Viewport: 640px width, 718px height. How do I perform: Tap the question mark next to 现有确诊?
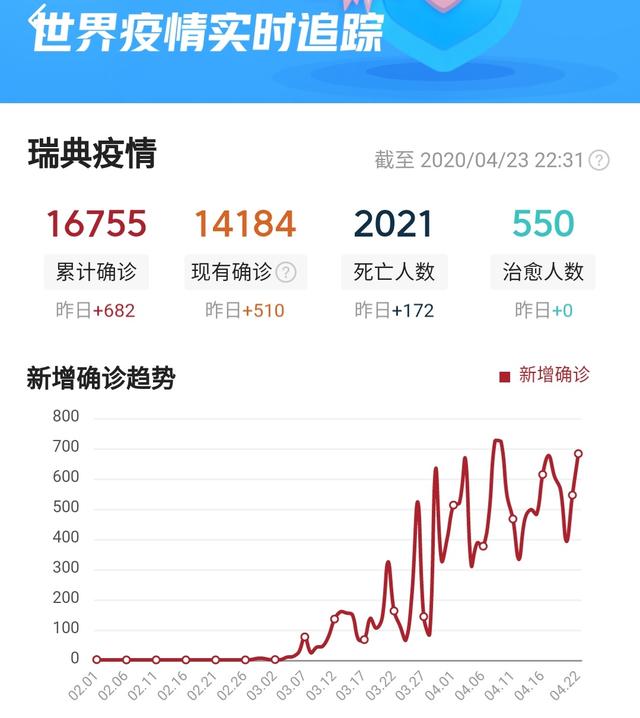(286, 272)
